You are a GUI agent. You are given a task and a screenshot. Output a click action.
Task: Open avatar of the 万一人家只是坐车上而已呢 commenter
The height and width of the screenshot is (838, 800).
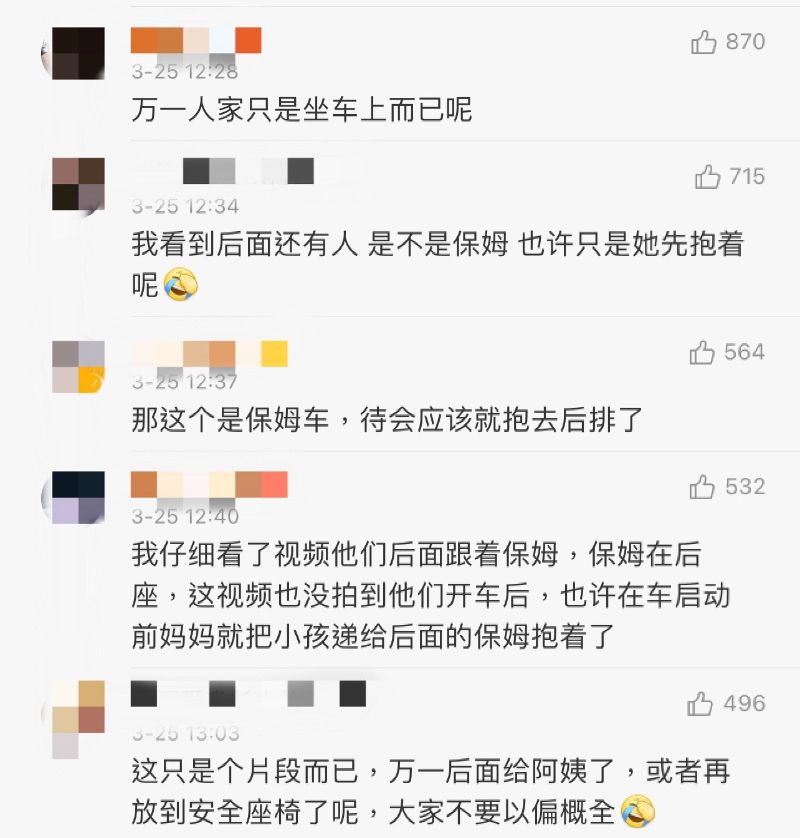78,52
